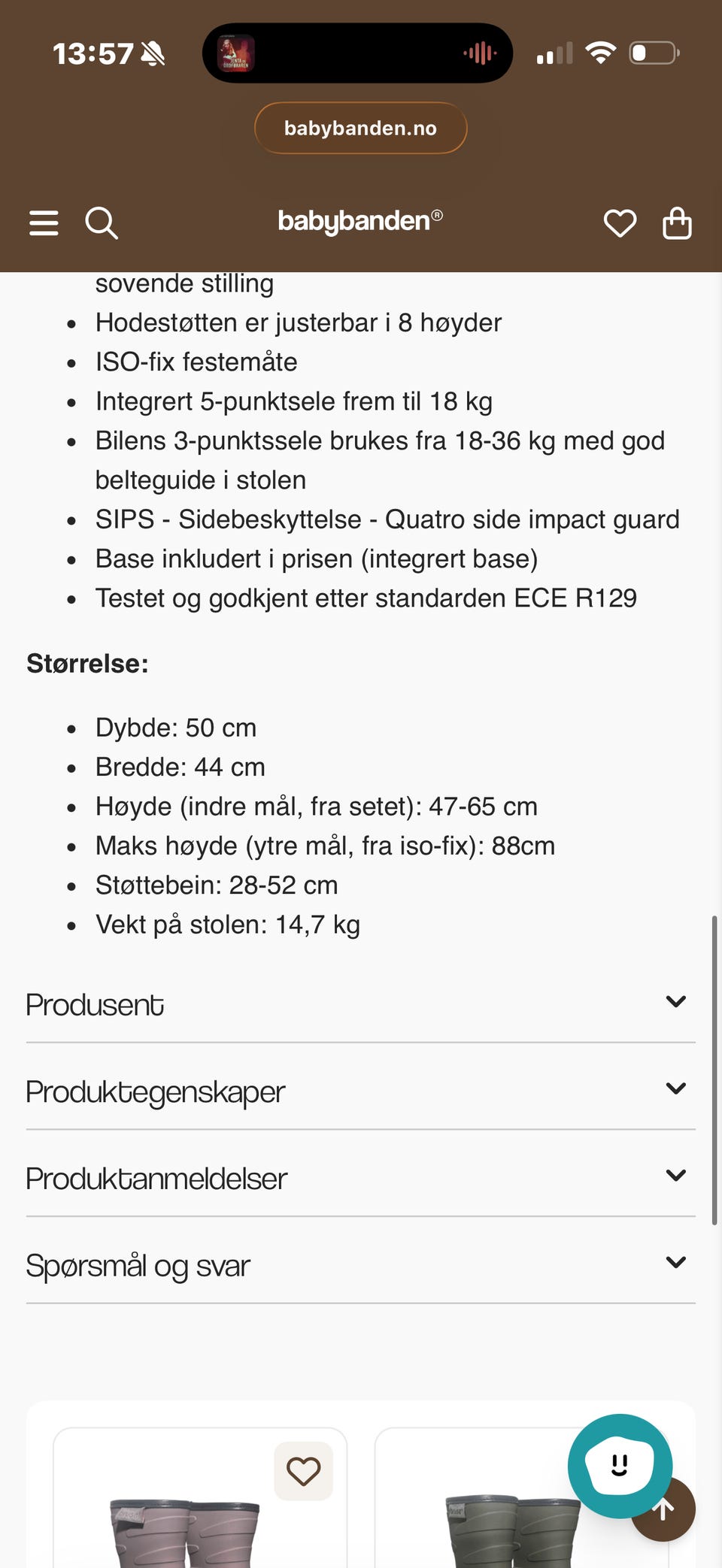722x1568 pixels.
Task: Expand Produktanmeldelser to read reviews
Action: [361, 1179]
